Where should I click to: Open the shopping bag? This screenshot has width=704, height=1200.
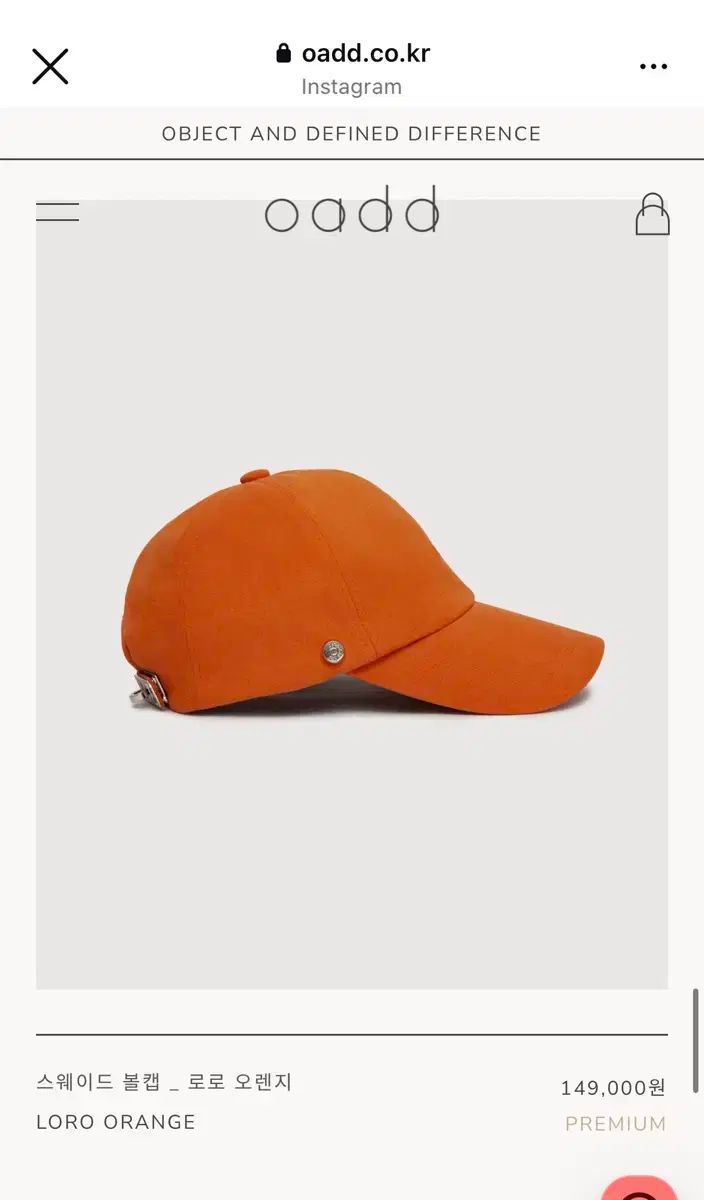pos(652,214)
